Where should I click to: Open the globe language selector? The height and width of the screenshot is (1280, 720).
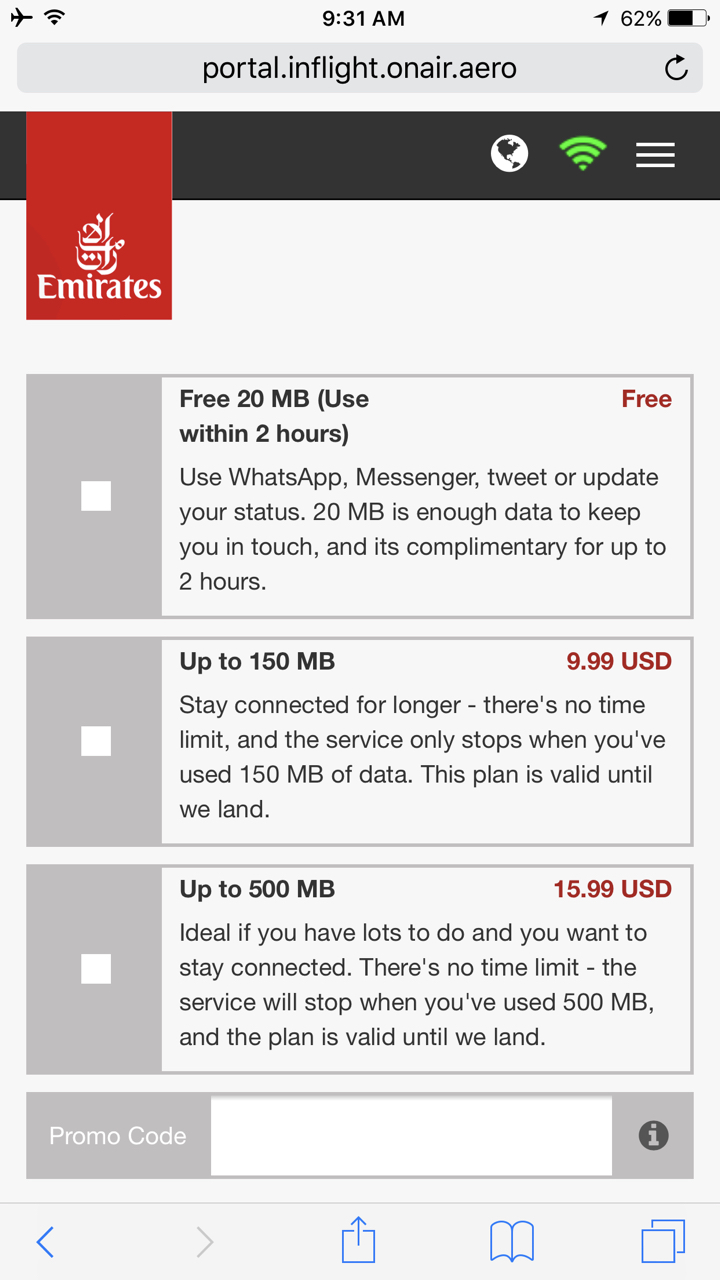510,154
